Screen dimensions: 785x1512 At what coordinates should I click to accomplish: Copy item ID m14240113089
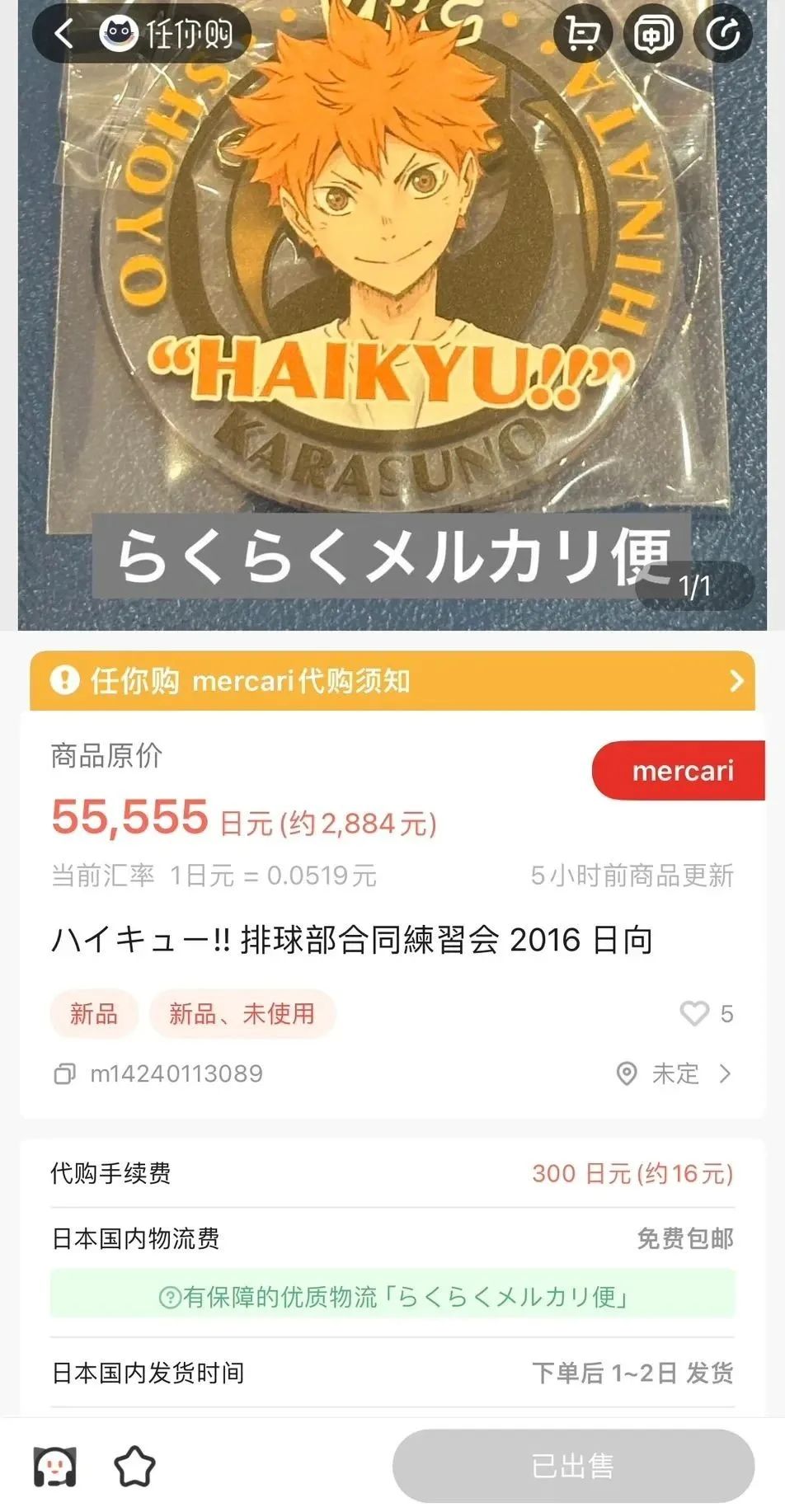tap(64, 1073)
